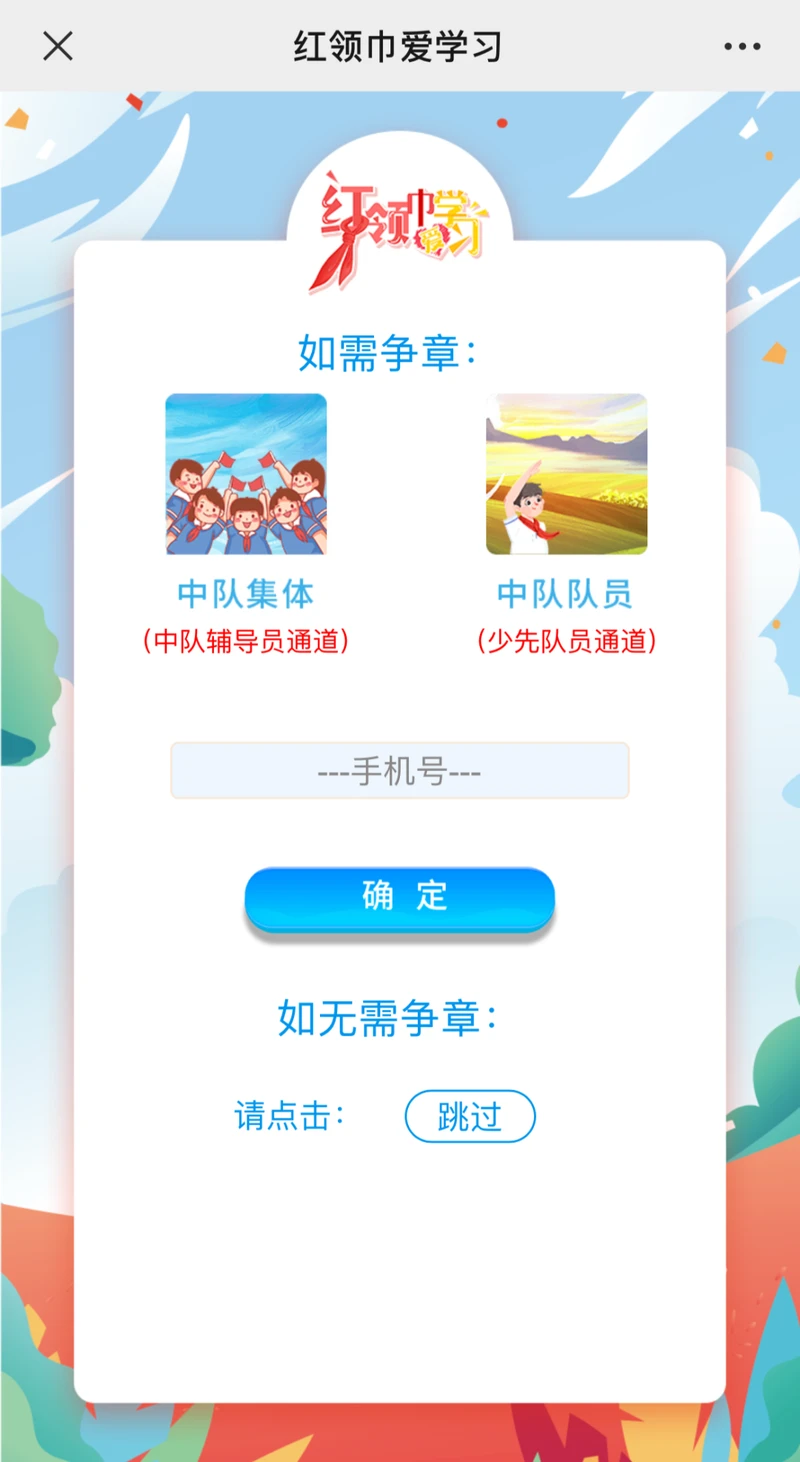Choose the 中队队员 channel tile
The width and height of the screenshot is (800, 1462).
pyautogui.click(x=566, y=474)
